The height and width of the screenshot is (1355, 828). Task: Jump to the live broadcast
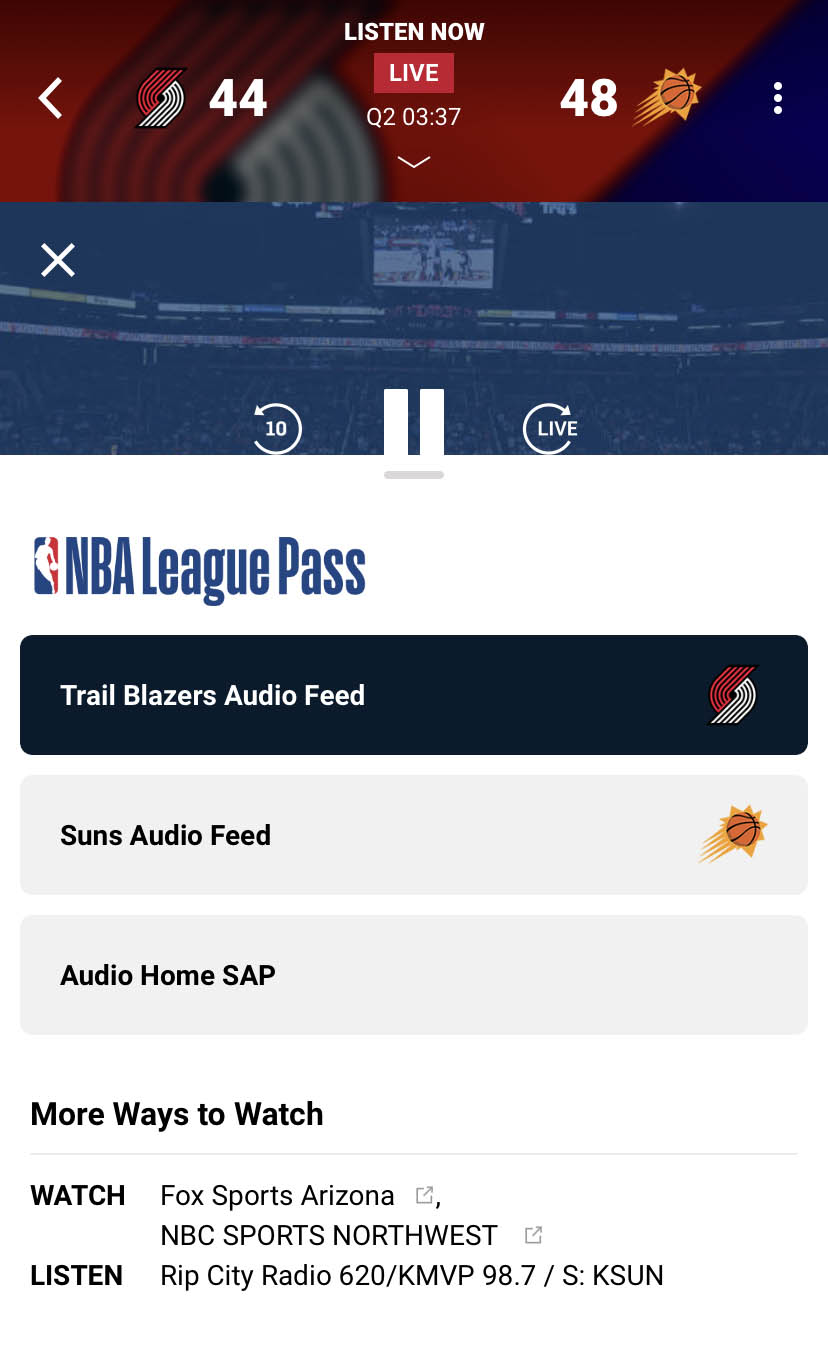coord(550,428)
